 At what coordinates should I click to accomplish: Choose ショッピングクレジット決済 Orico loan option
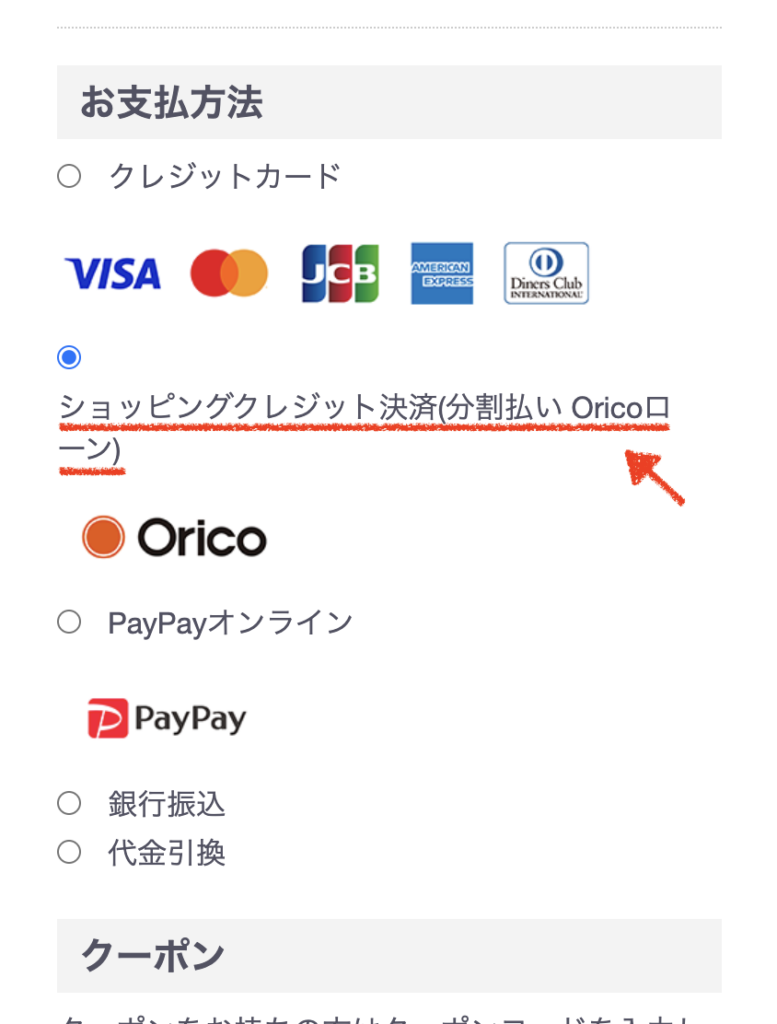pyautogui.click(x=69, y=357)
